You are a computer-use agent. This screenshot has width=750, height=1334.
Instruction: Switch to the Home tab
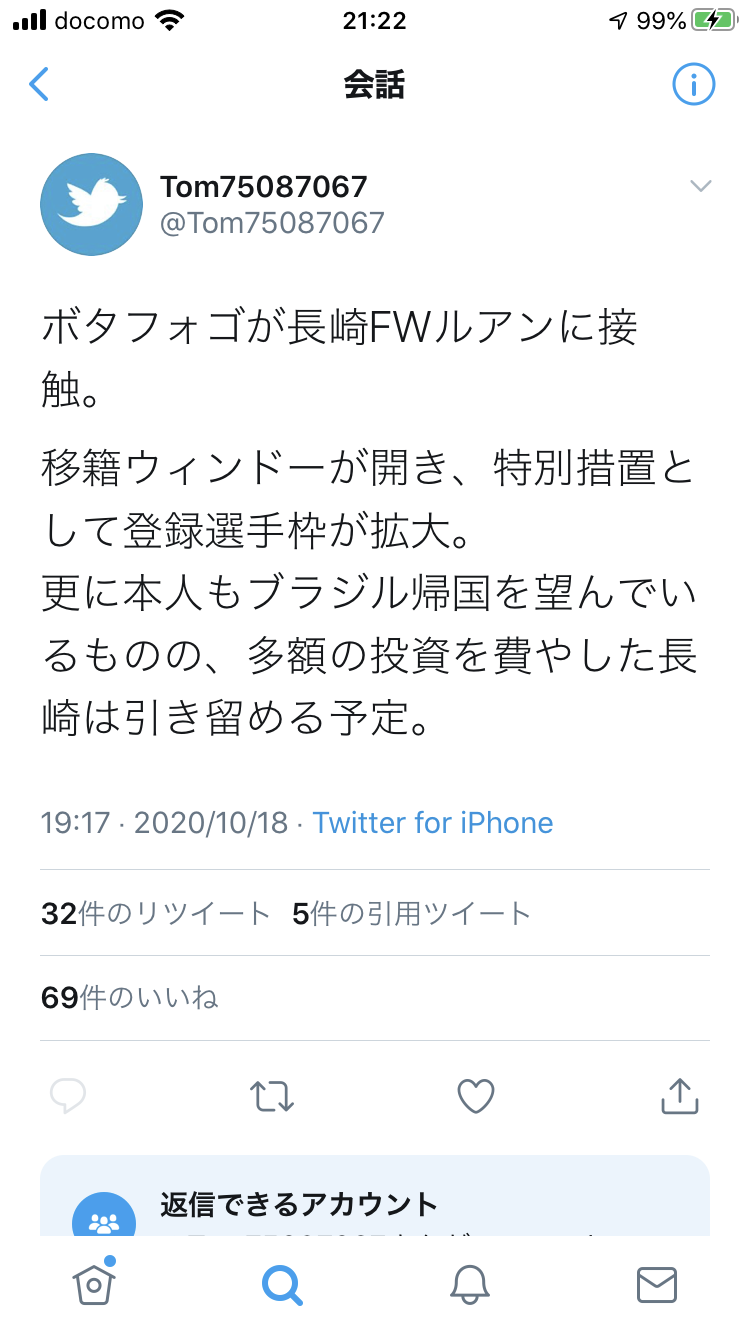click(x=94, y=1284)
